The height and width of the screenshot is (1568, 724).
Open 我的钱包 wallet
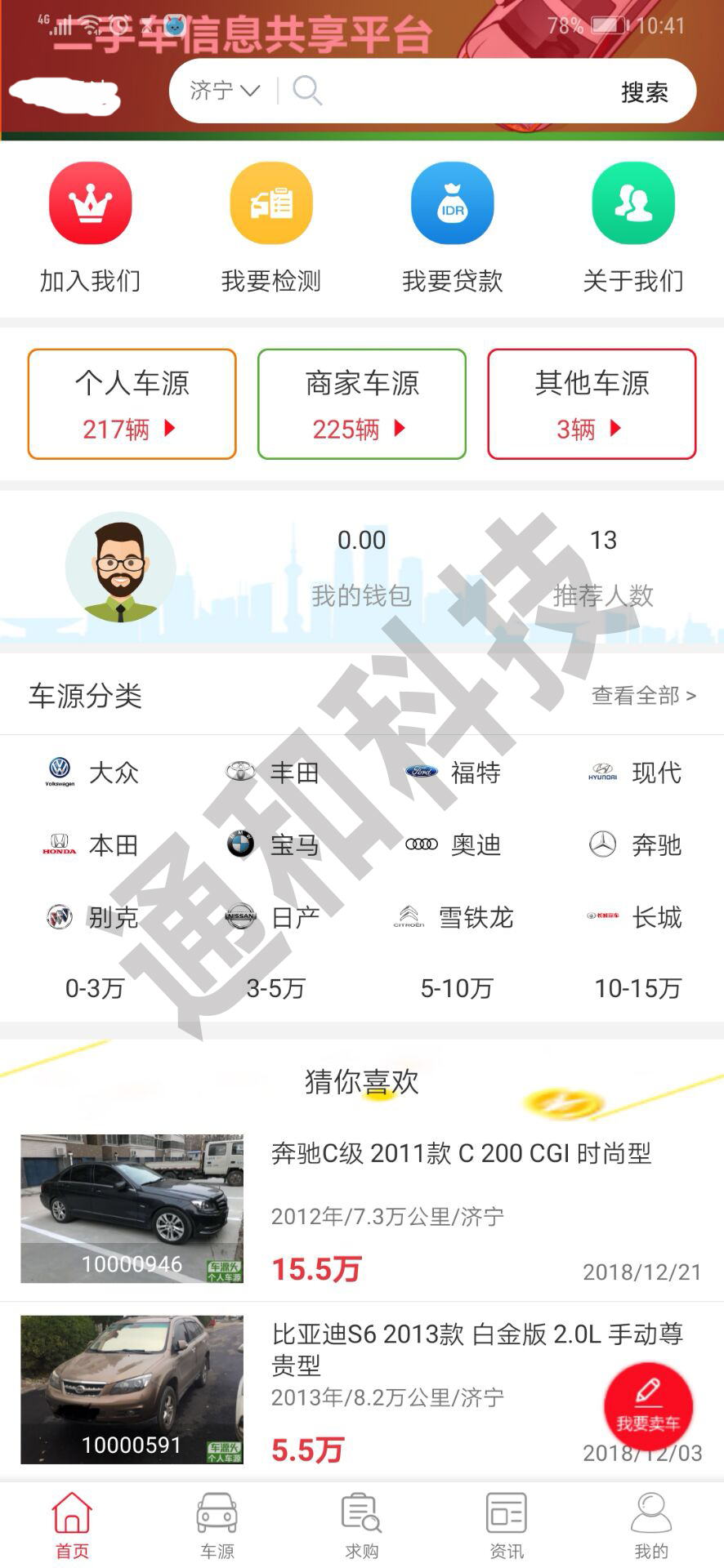coord(361,567)
